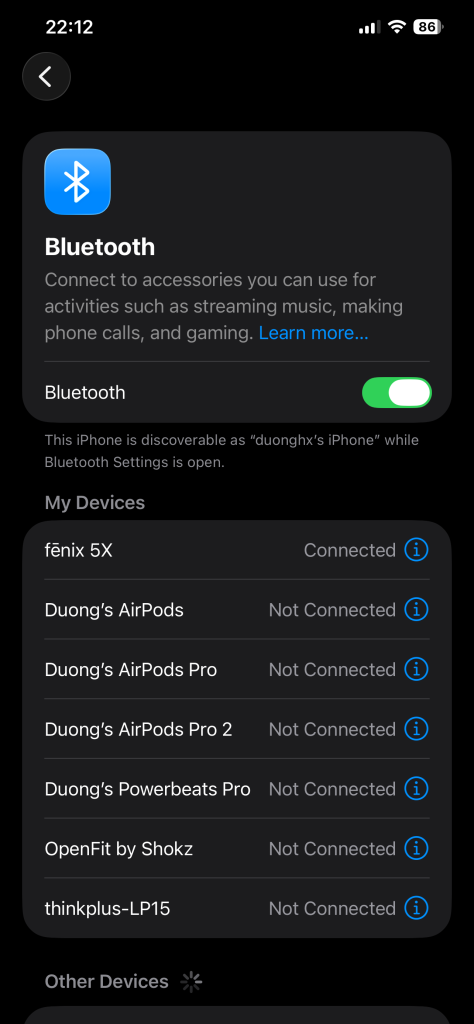Connect to OpenFit by Shokz
The width and height of the screenshot is (474, 1024).
(x=237, y=849)
